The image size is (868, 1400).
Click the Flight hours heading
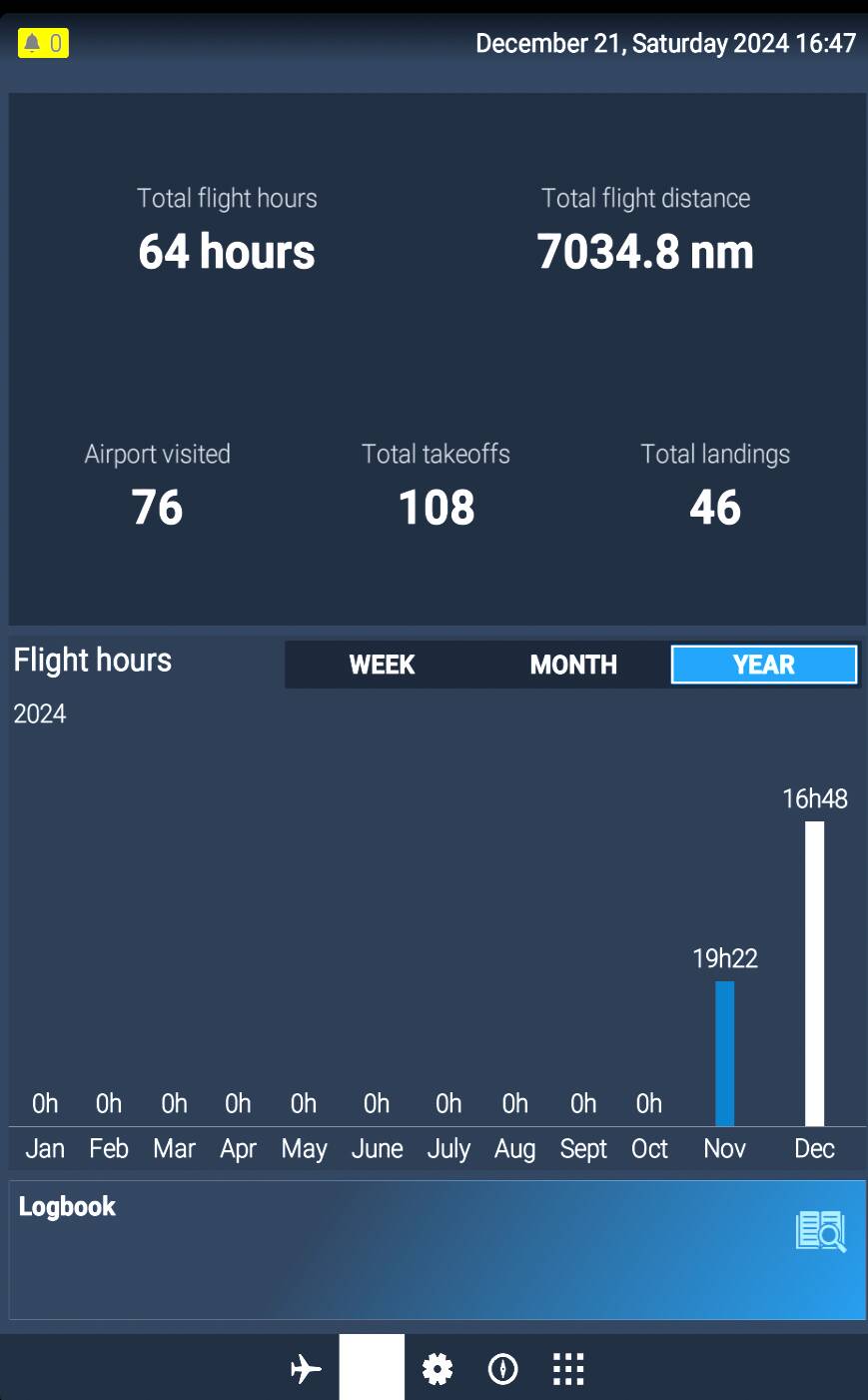[92, 661]
